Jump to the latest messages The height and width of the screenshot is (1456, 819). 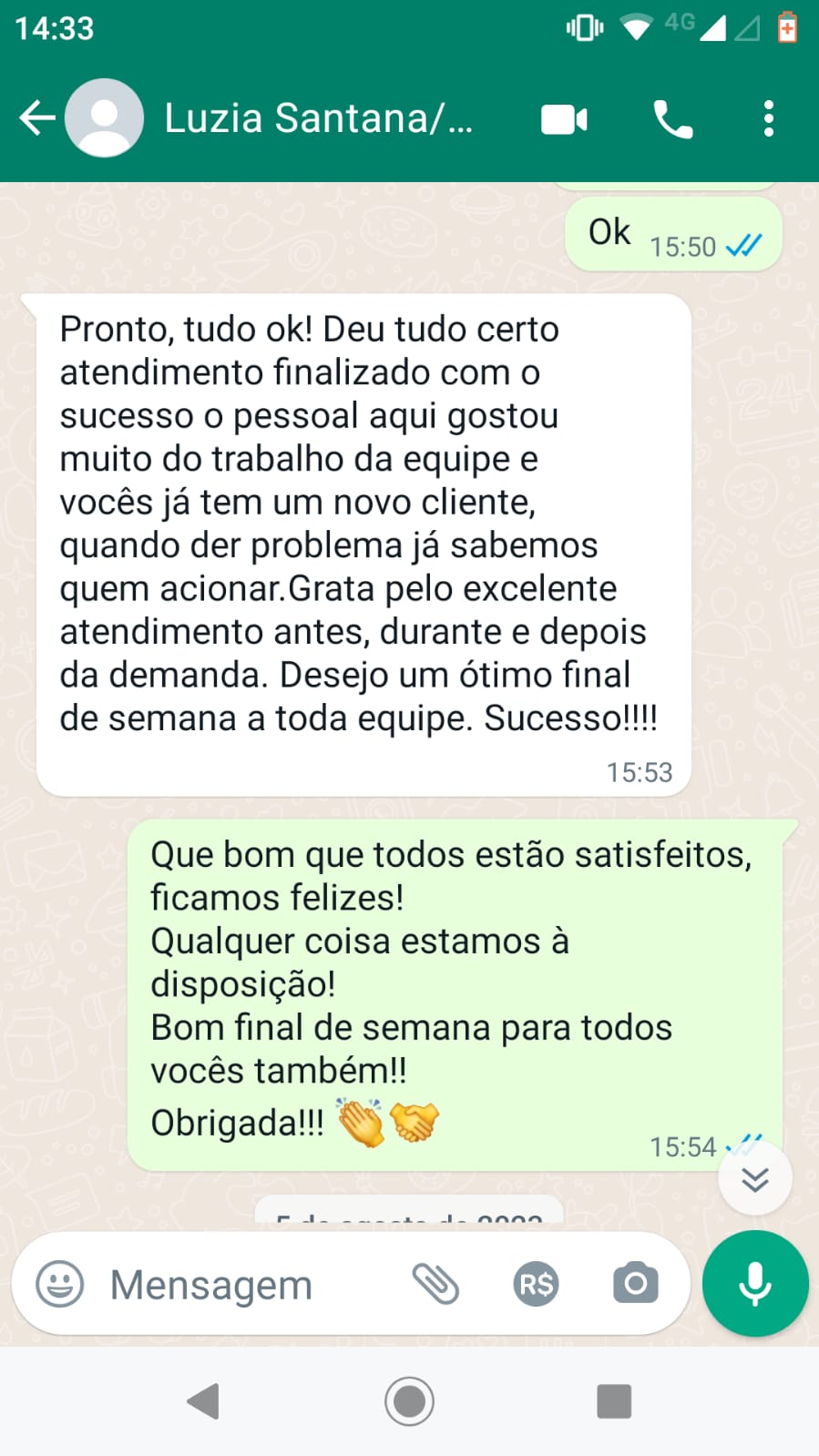[754, 1178]
